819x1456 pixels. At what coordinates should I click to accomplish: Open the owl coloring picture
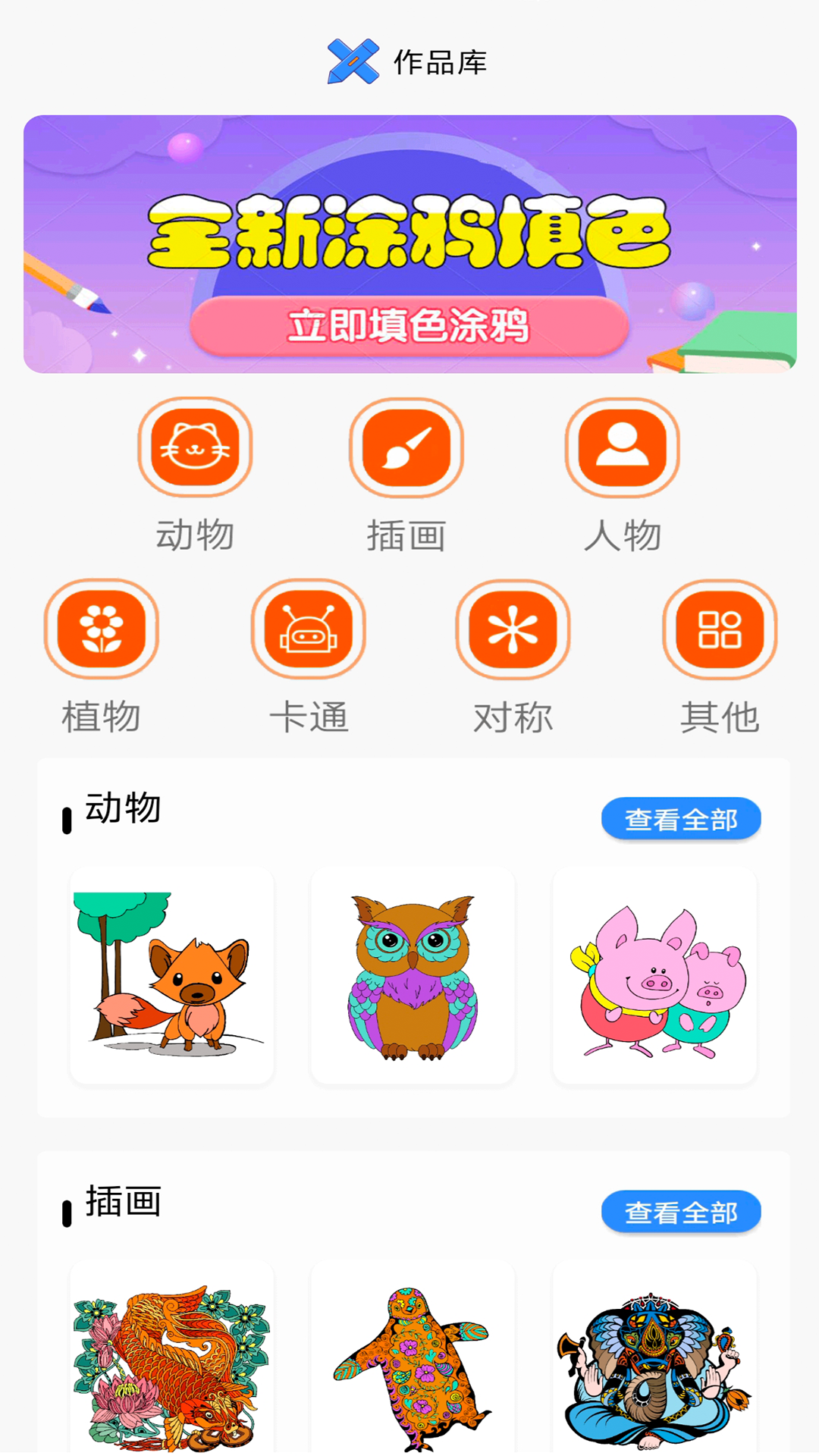tap(413, 976)
